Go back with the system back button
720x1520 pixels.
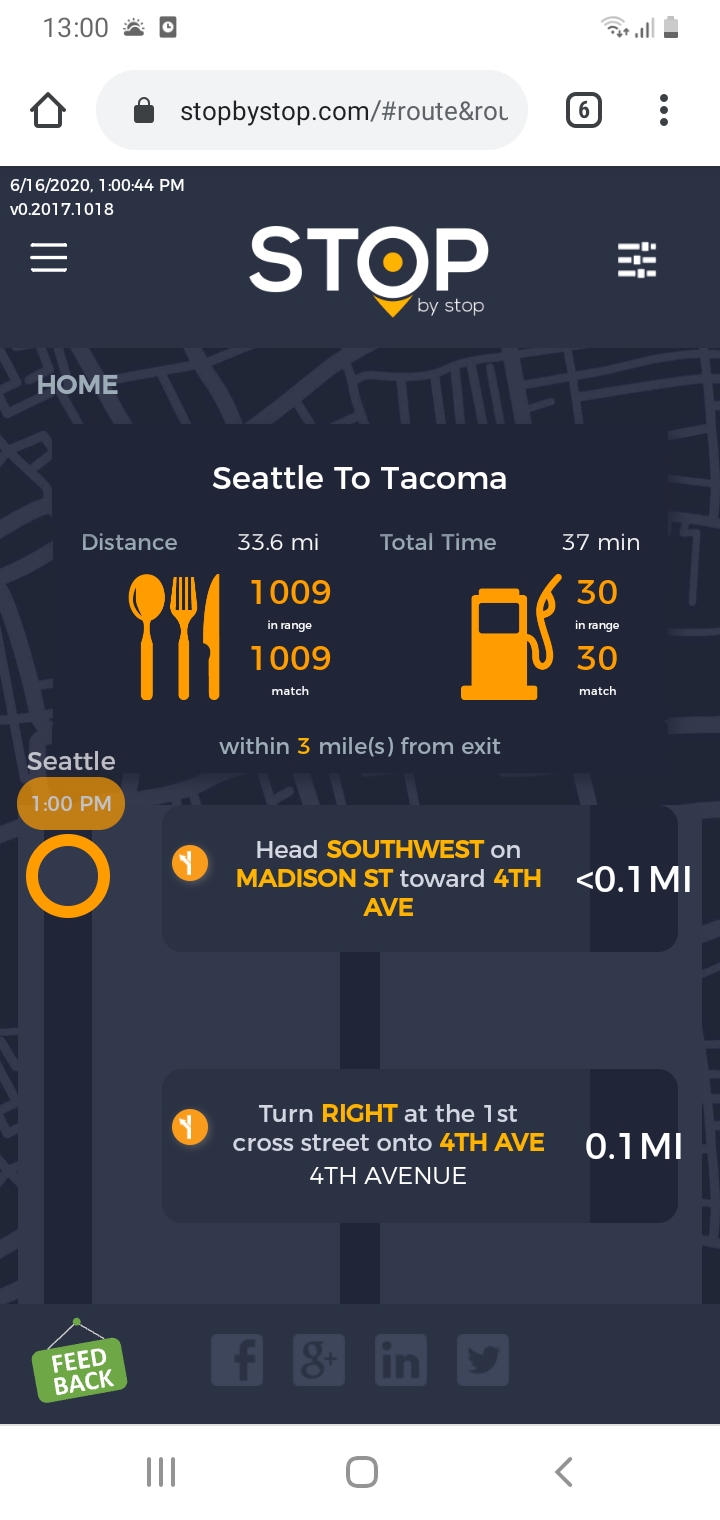click(x=563, y=1471)
